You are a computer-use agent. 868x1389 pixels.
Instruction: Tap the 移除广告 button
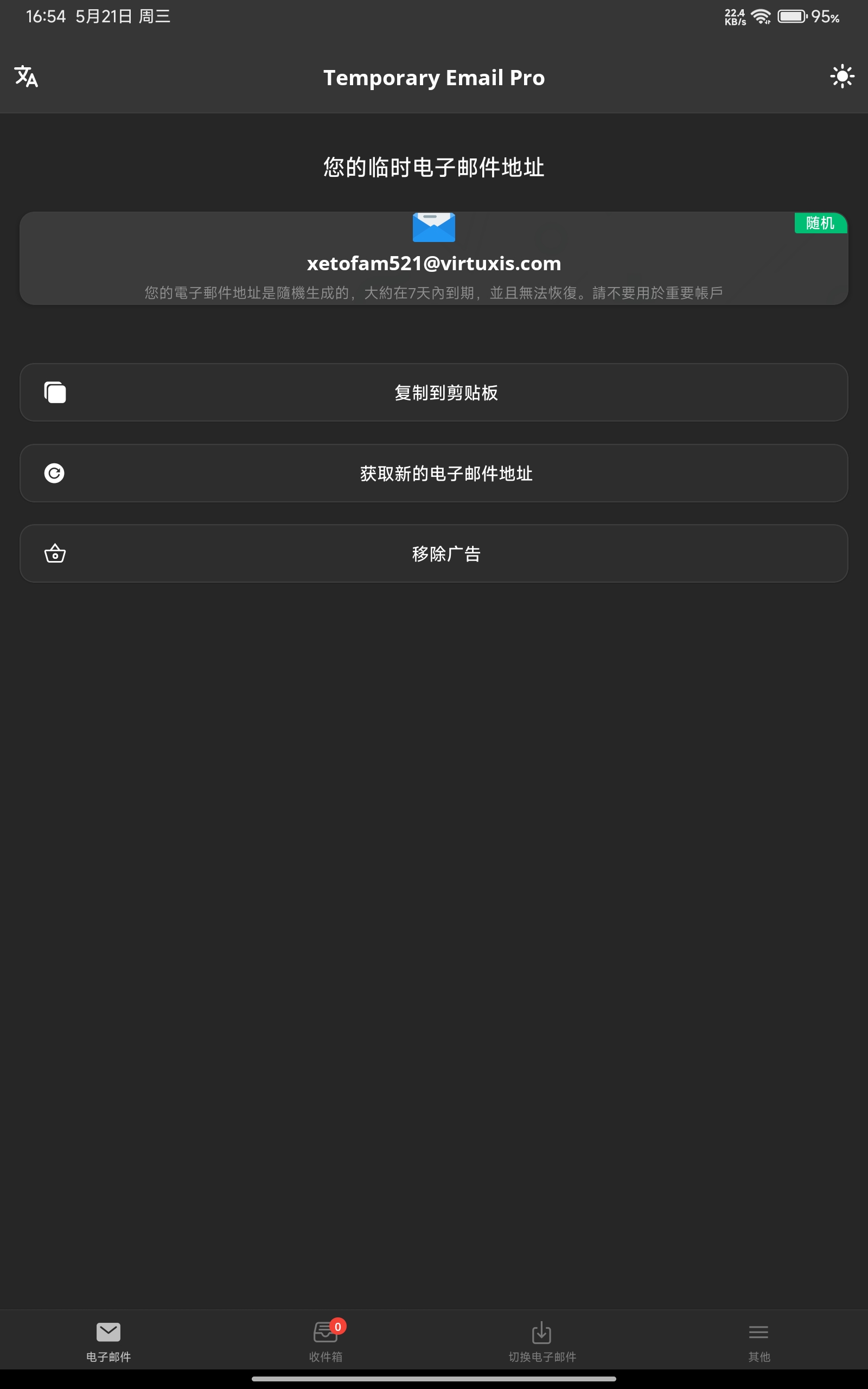click(x=434, y=554)
